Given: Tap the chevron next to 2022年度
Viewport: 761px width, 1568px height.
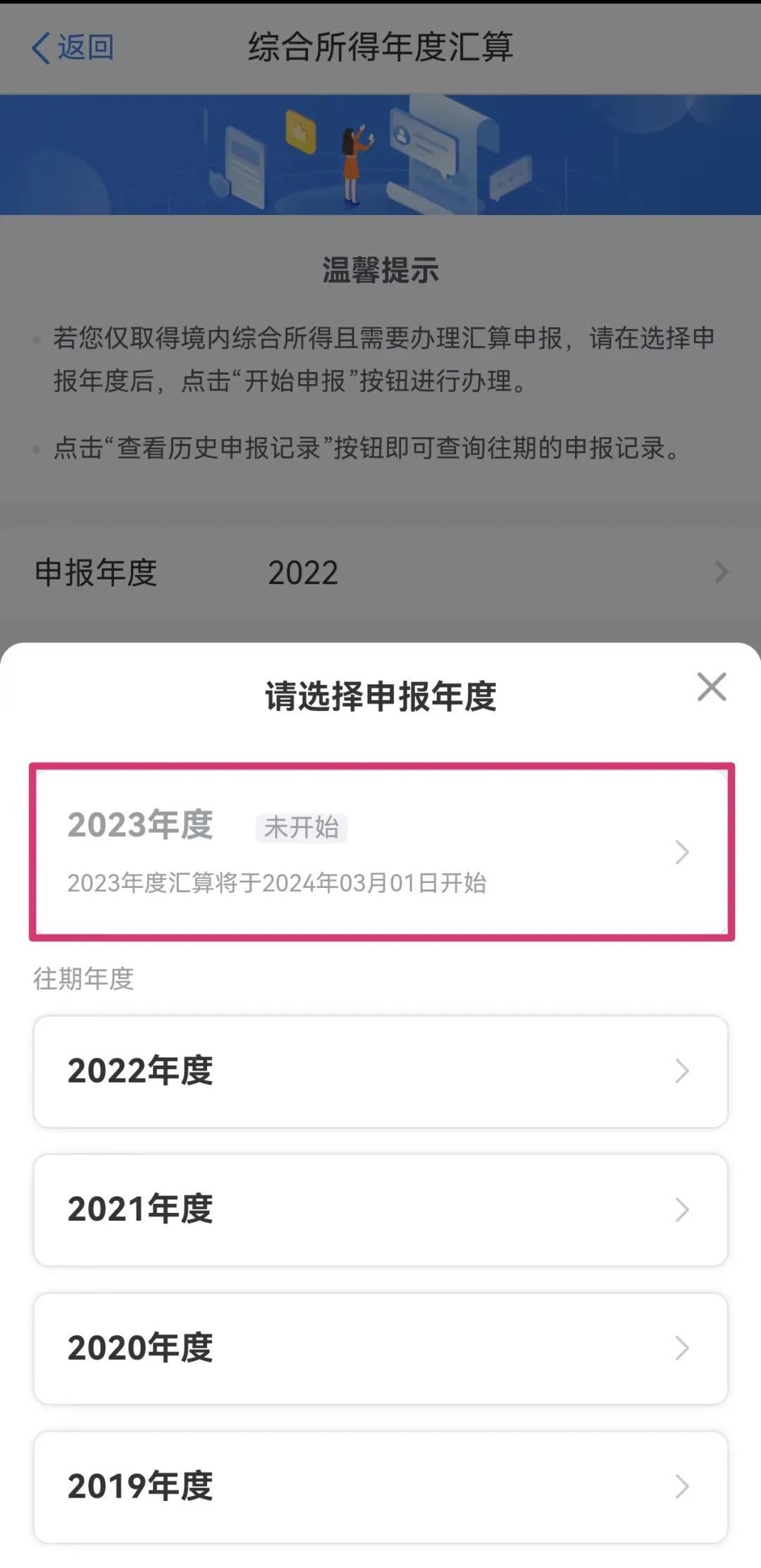Looking at the screenshot, I should click(x=681, y=1070).
